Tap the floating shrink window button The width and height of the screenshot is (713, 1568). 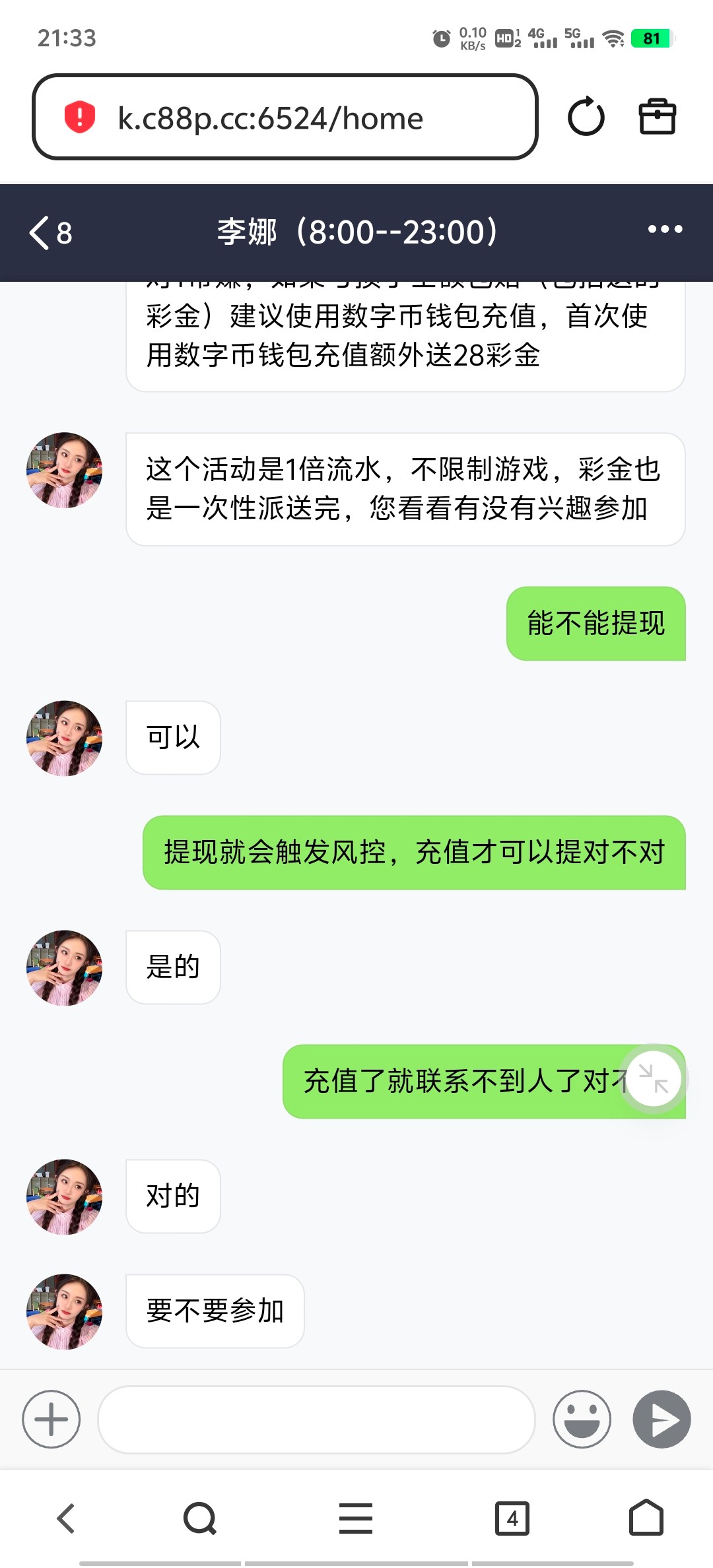[x=654, y=1079]
